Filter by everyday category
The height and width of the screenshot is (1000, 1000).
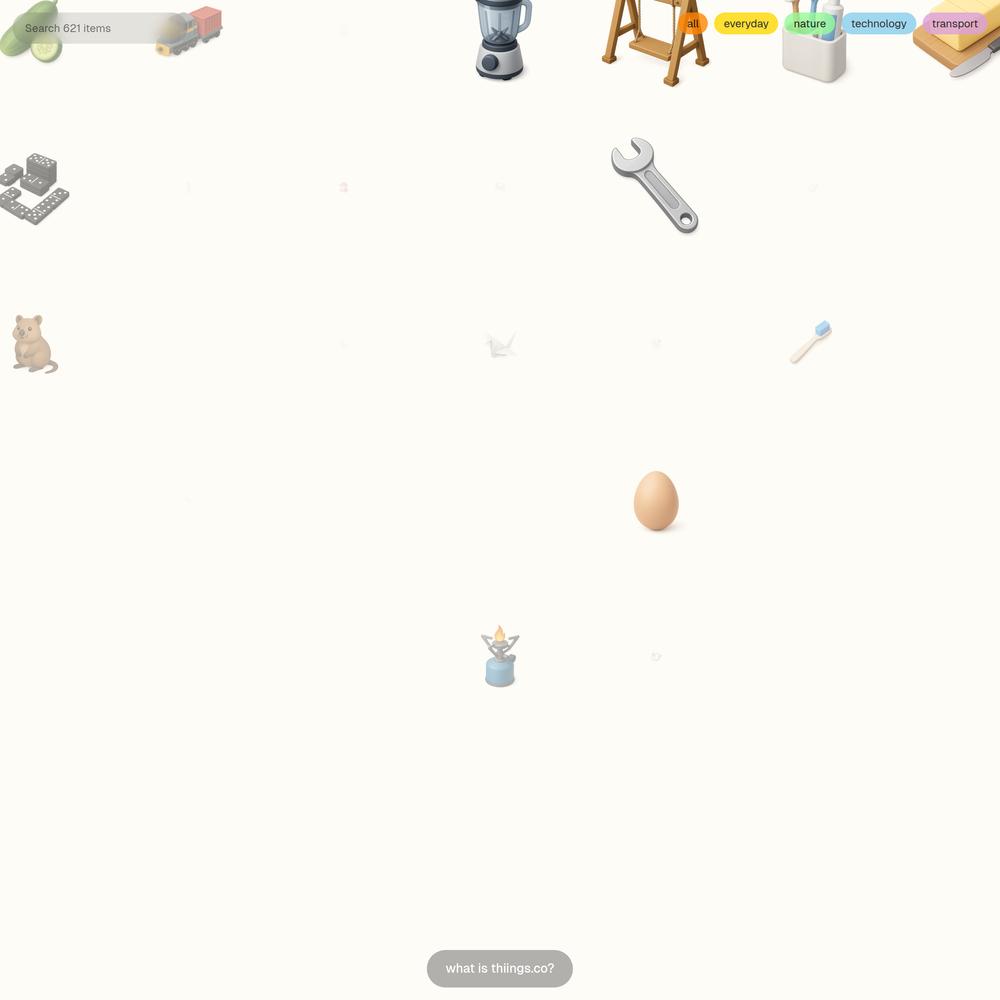[746, 24]
